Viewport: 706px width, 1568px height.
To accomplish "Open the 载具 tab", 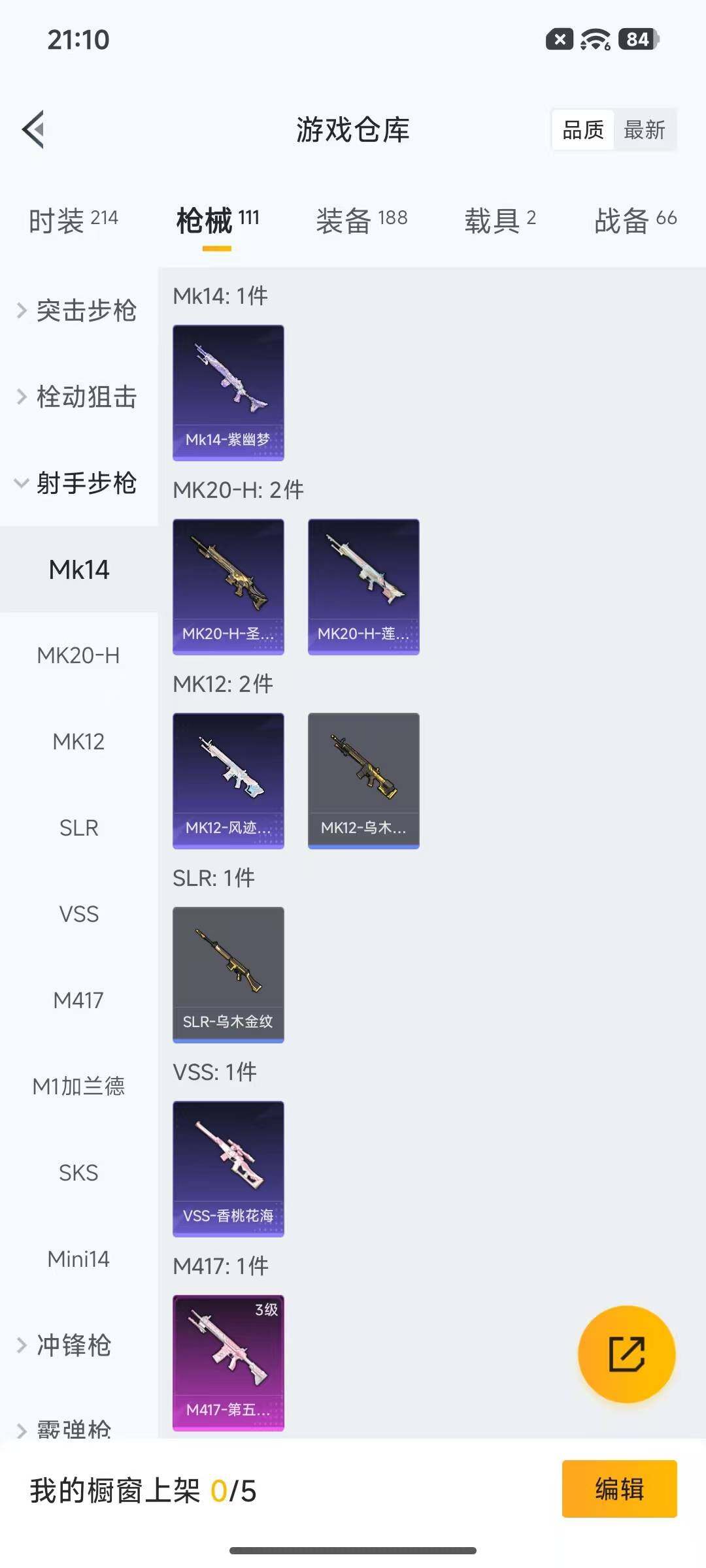I will pyautogui.click(x=500, y=220).
